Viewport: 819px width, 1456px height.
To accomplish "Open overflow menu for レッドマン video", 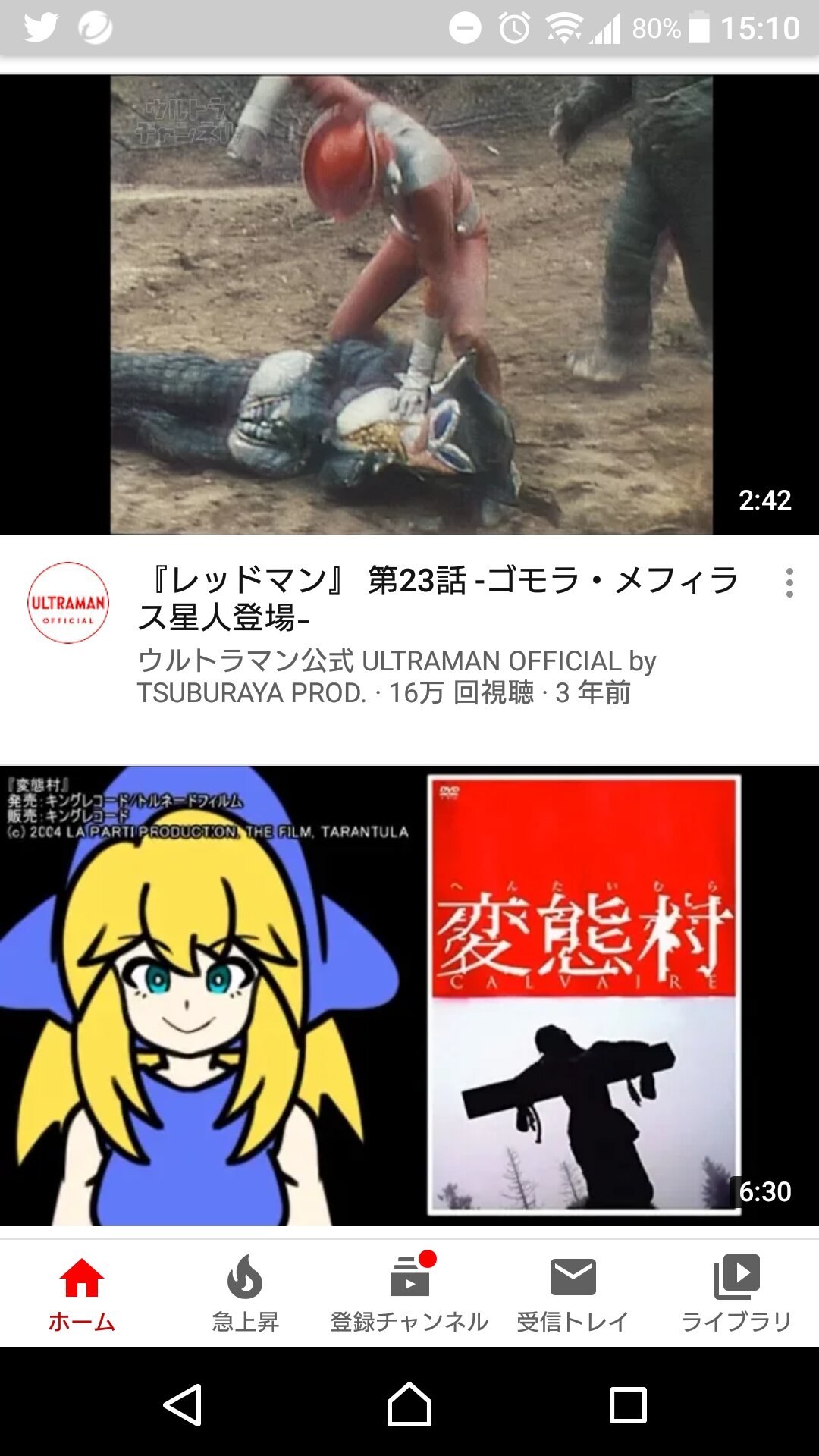I will coord(789,582).
